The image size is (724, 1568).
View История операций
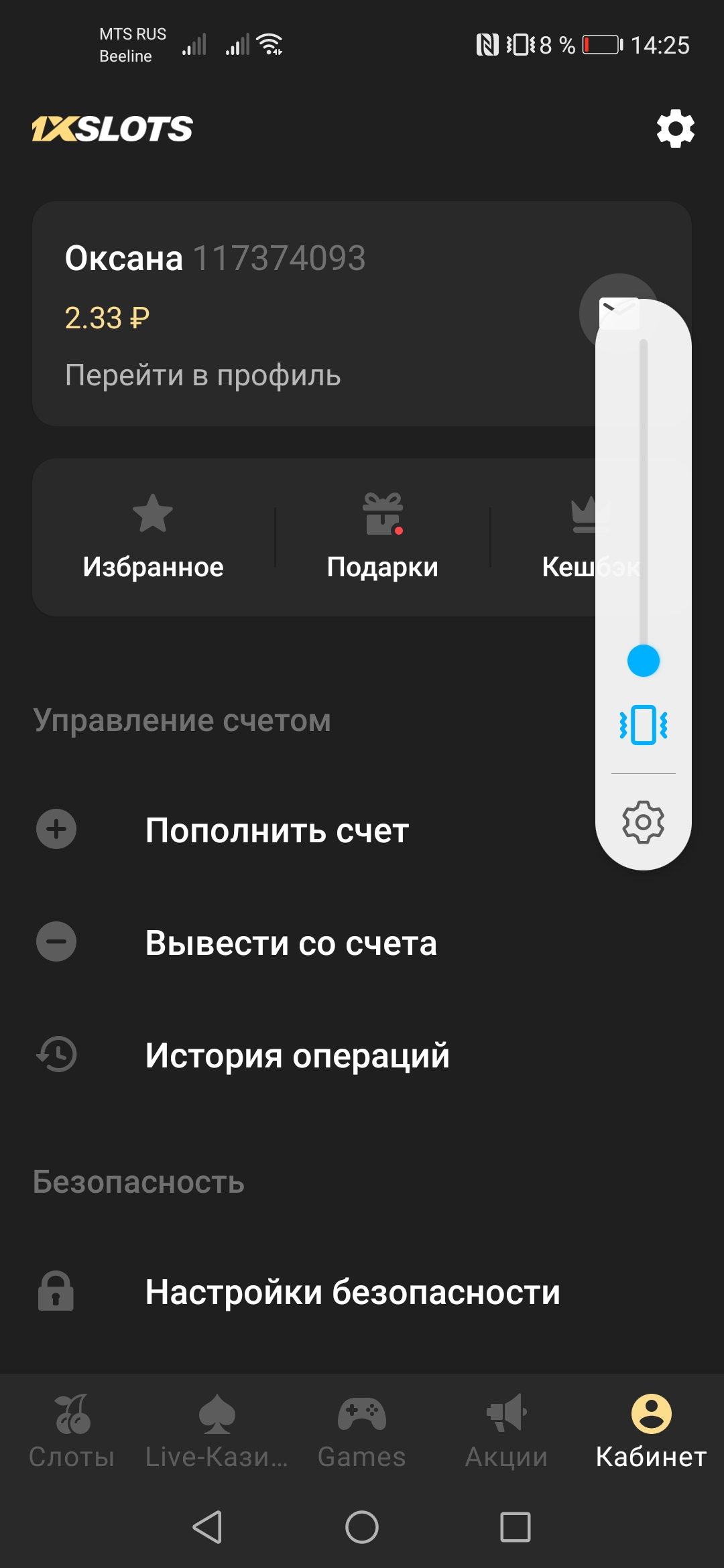pos(297,1055)
